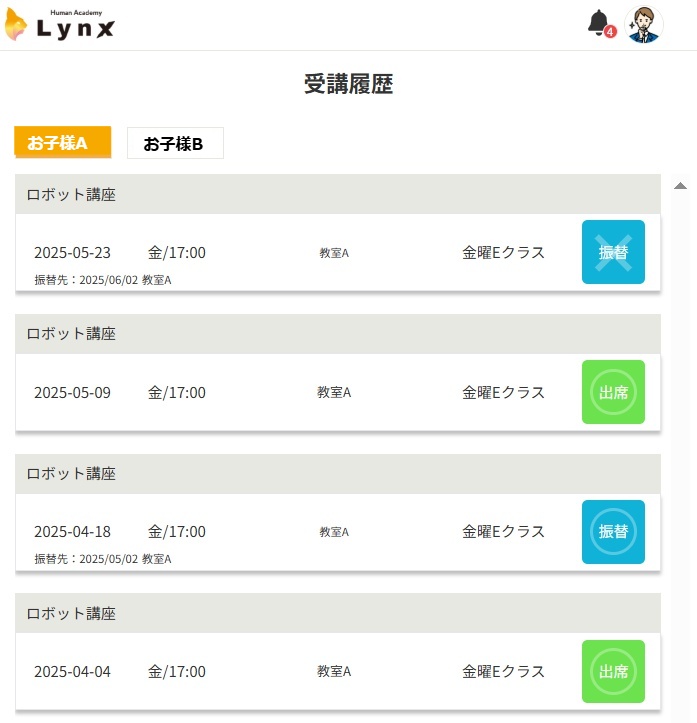Tap the 出席 badge for 2025-04-04
Viewport: 697px width, 723px height.
(613, 671)
